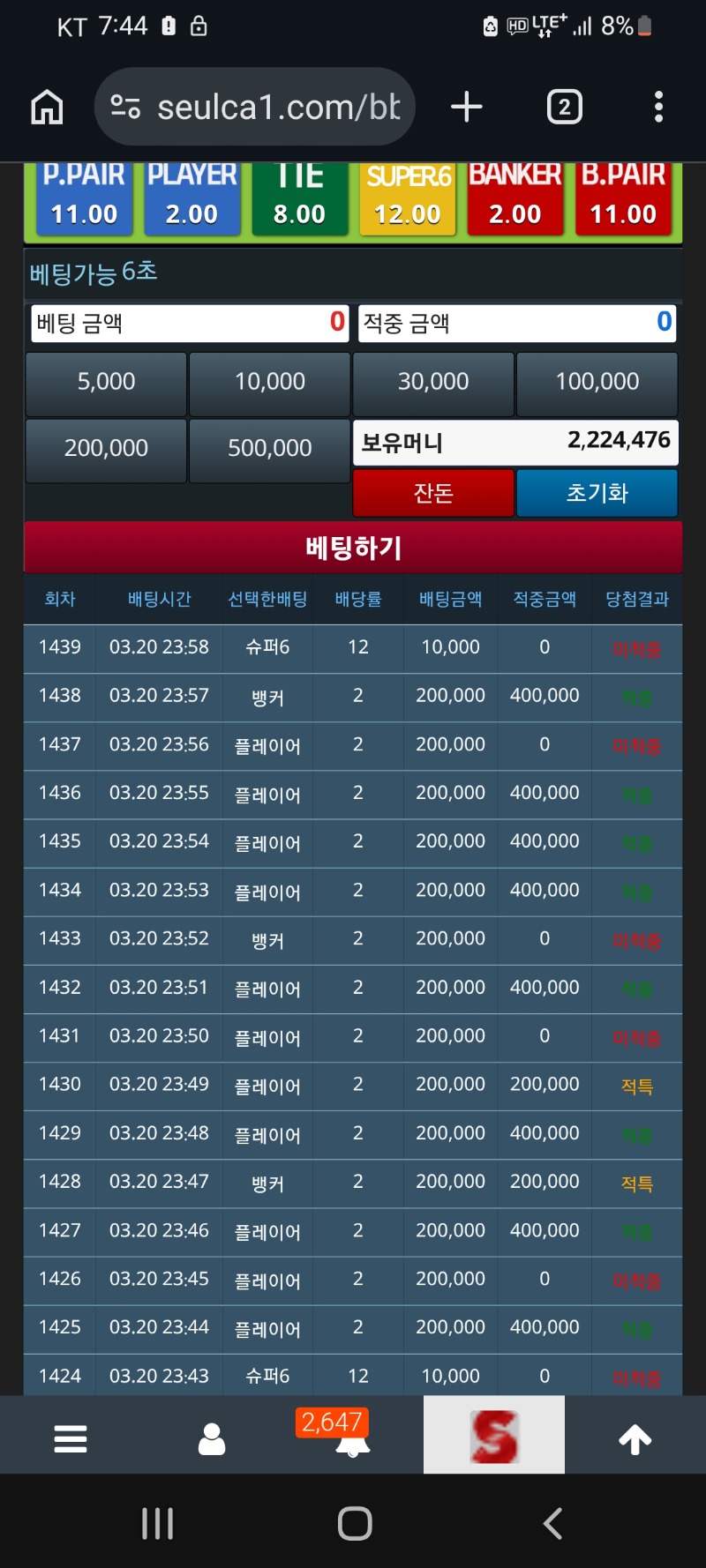
Task: Select the P.PAIR 11.00 bet
Action: coord(84,199)
